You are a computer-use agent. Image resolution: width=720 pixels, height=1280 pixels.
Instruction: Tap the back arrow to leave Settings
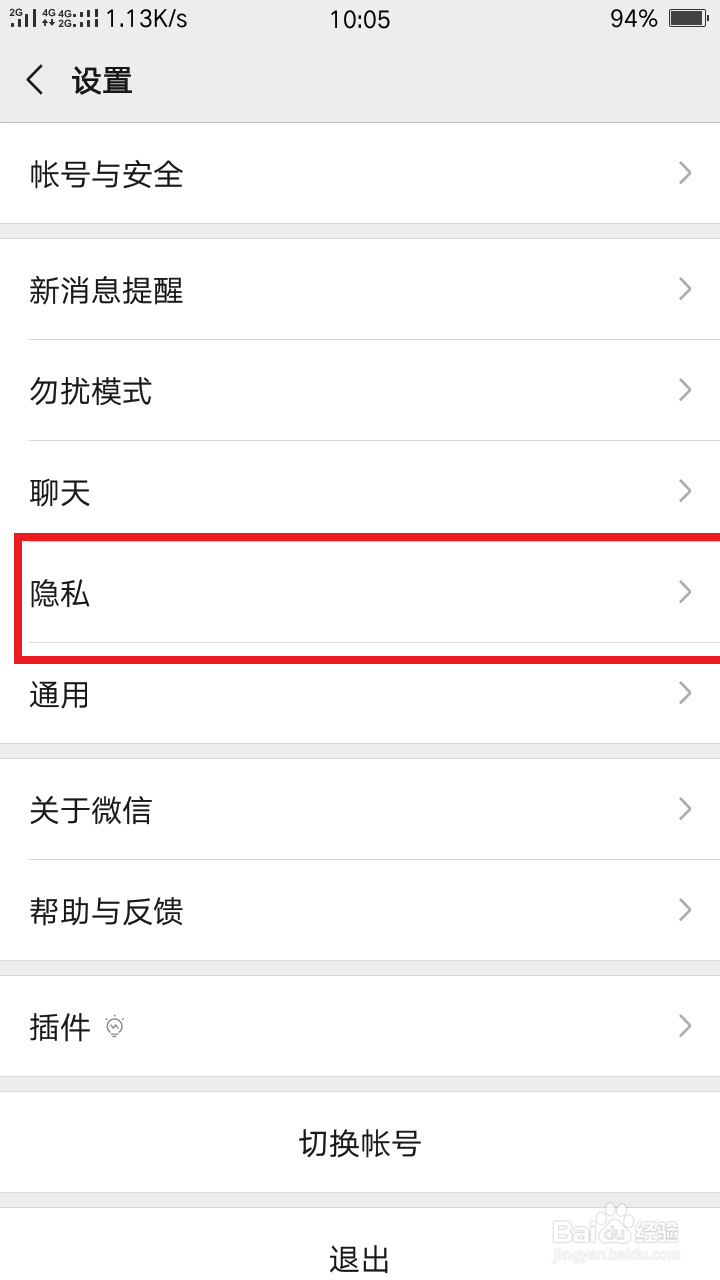point(34,79)
